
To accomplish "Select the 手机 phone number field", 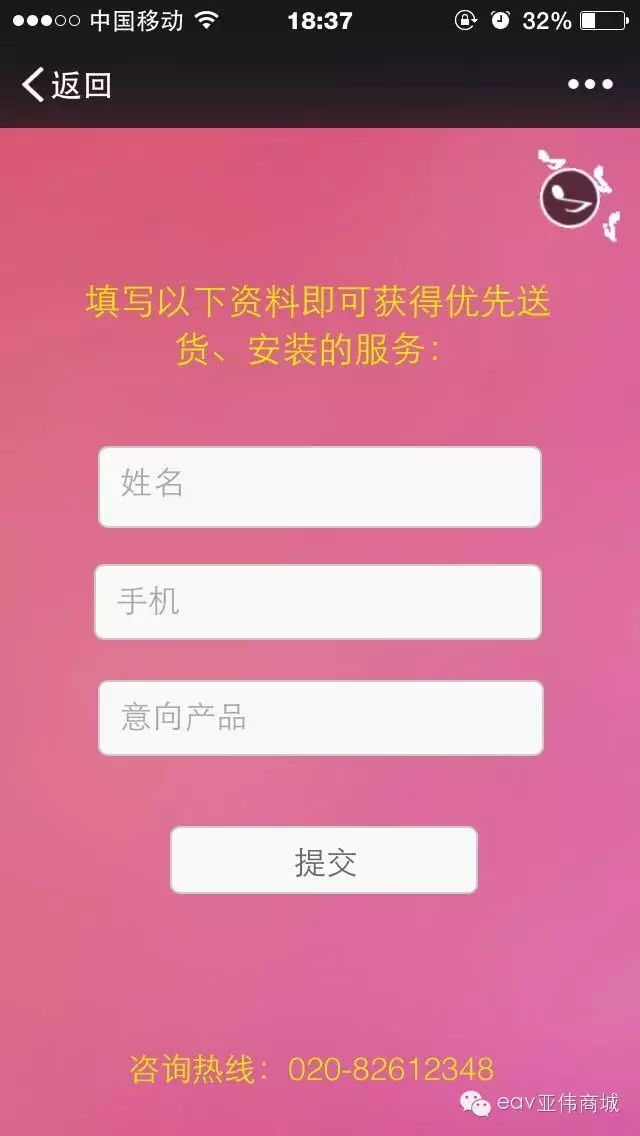I will pos(318,602).
